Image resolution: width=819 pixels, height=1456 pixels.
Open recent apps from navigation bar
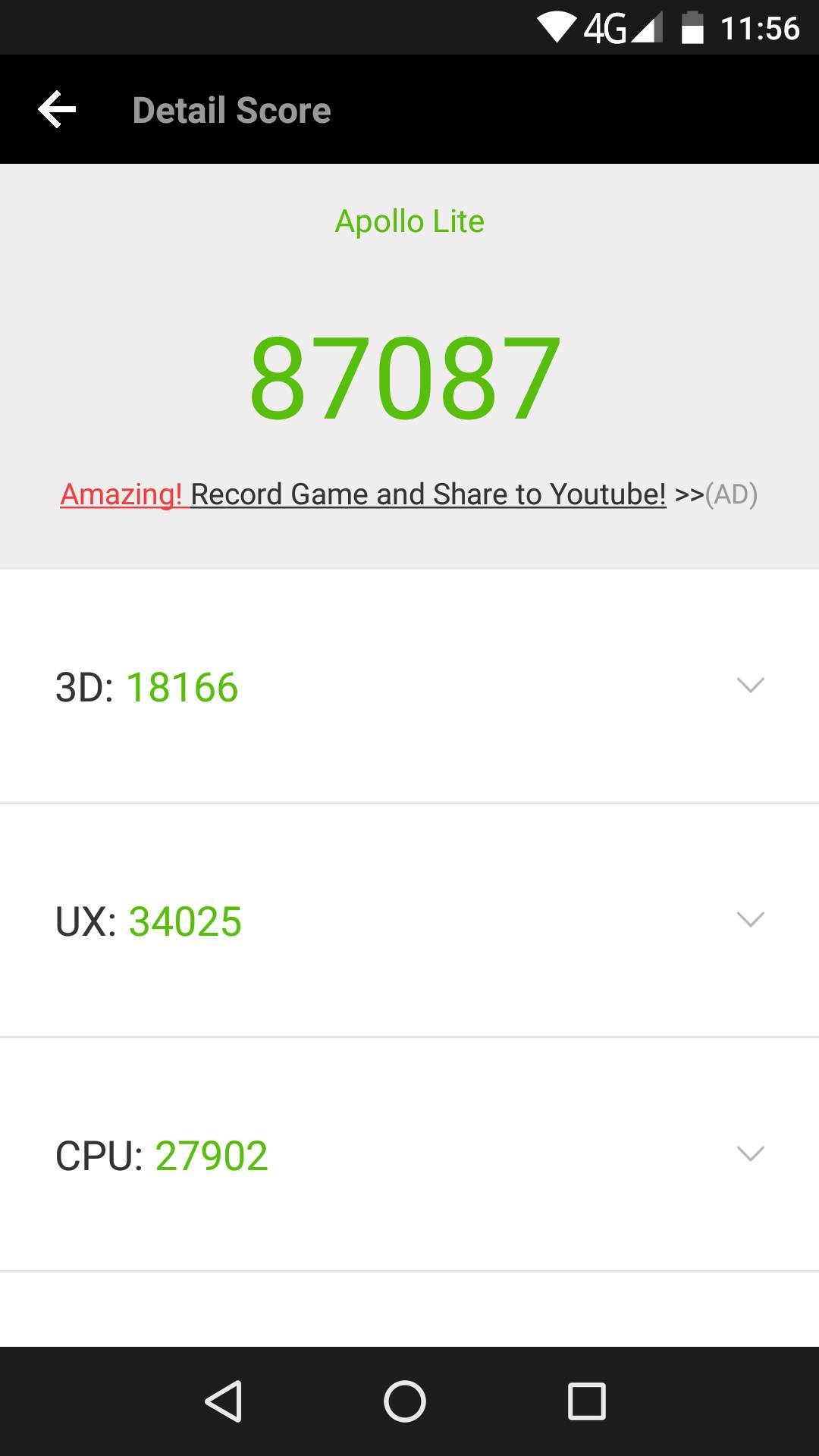point(586,1401)
